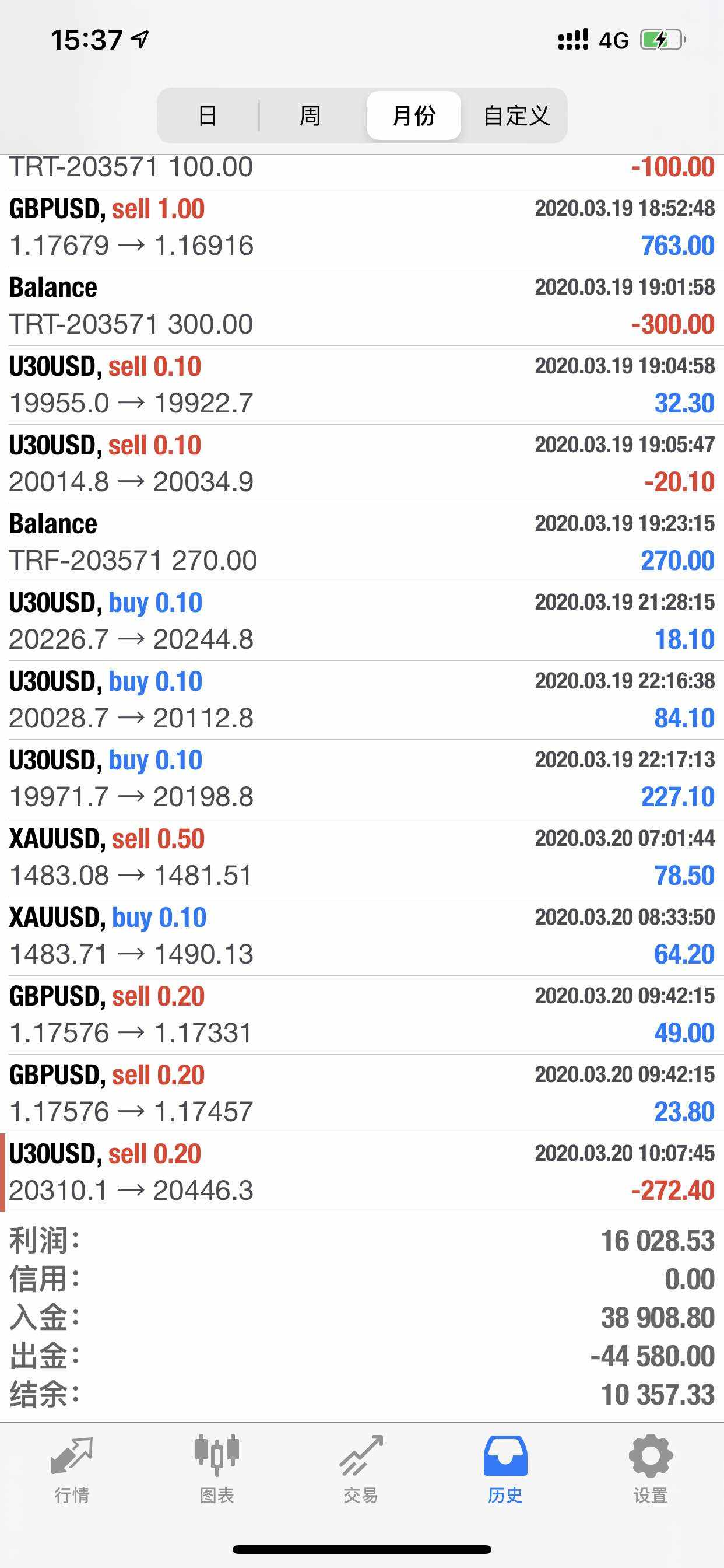Select the 月份 period filter
Viewport: 724px width, 1568px height.
click(x=414, y=116)
